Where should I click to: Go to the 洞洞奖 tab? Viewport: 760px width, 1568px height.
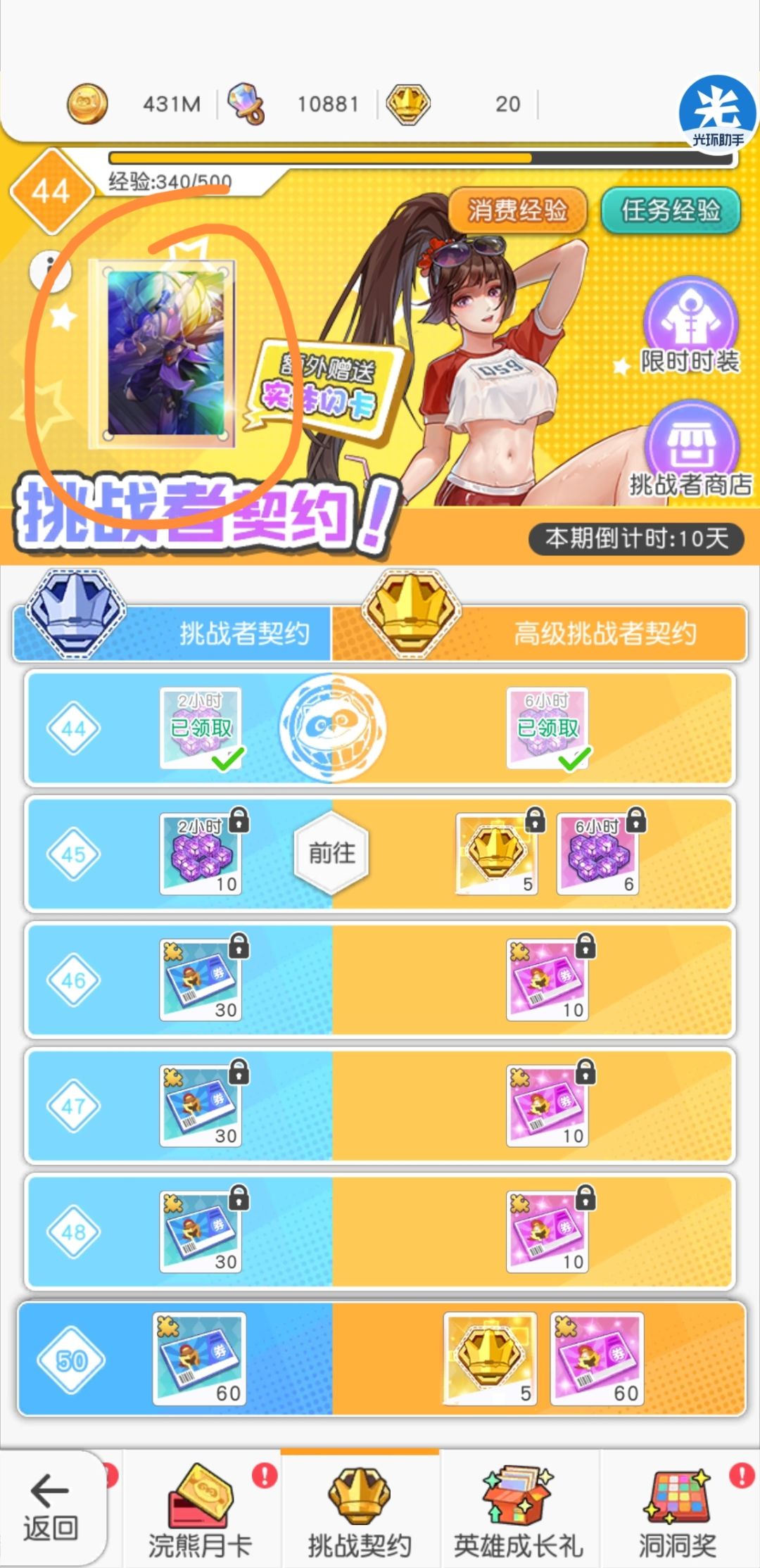click(x=678, y=1509)
